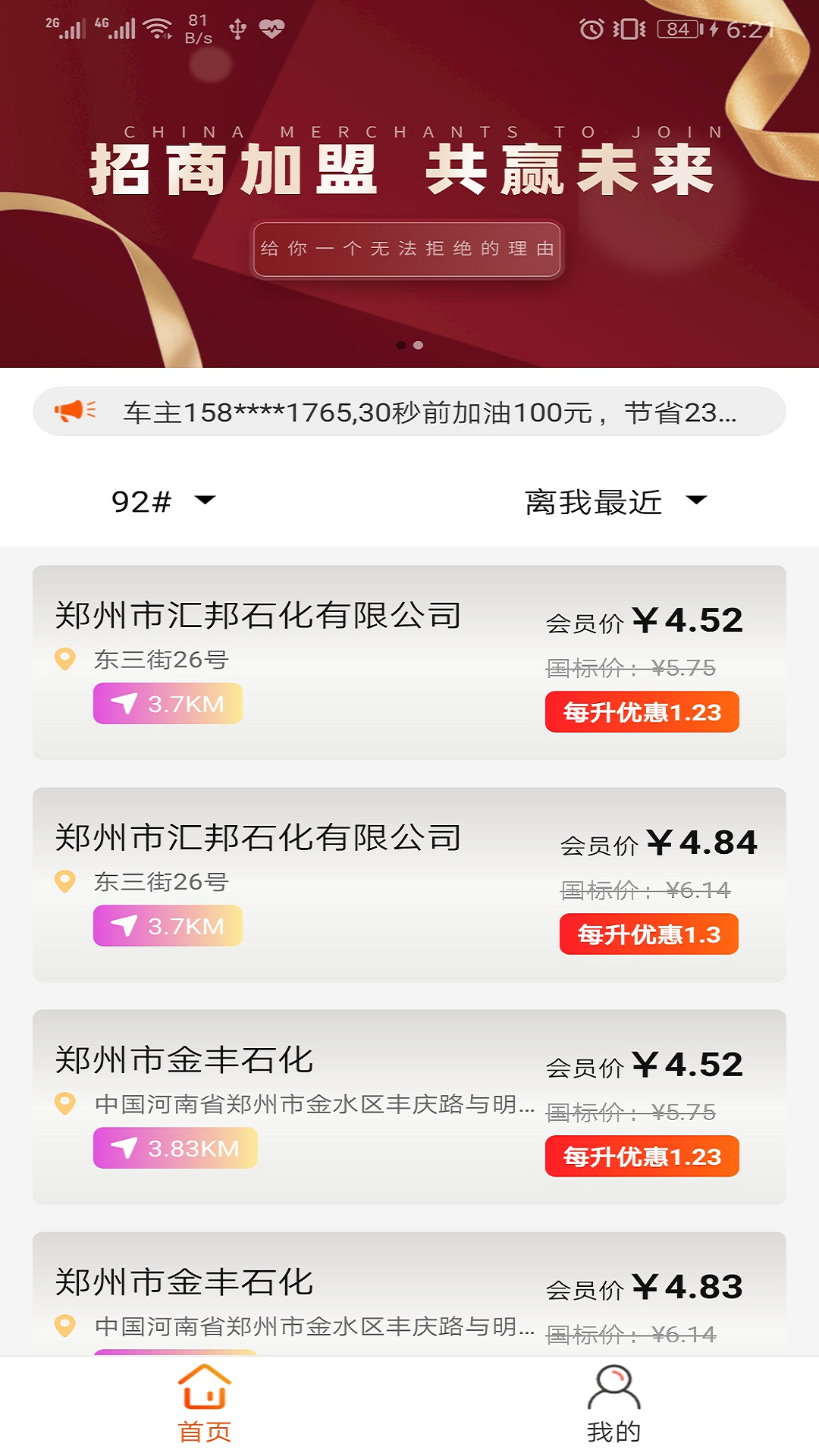
Task: Tap the vibration mode icon in the status bar
Action: [629, 28]
